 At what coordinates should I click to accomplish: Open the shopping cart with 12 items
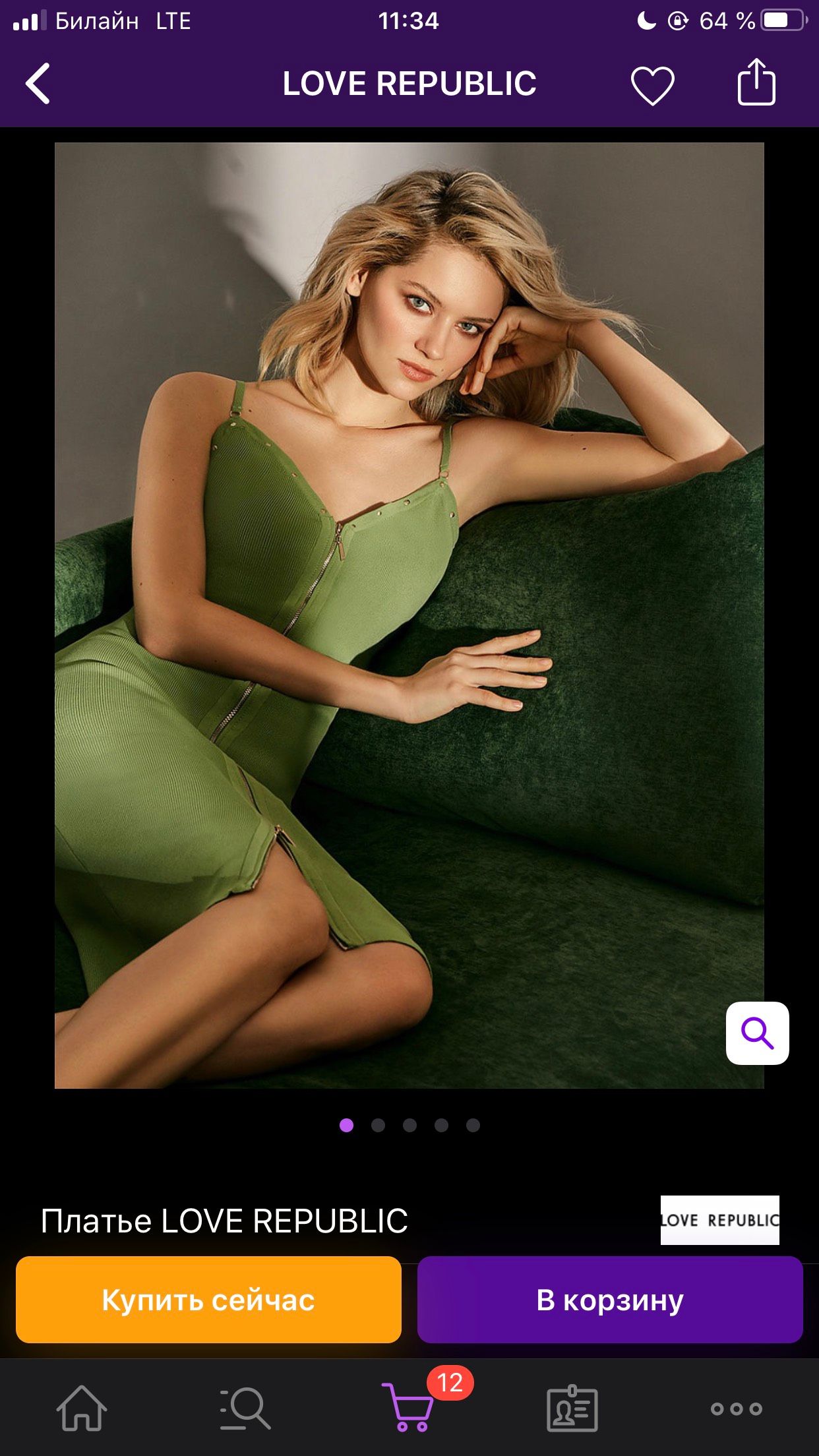coord(410,1406)
